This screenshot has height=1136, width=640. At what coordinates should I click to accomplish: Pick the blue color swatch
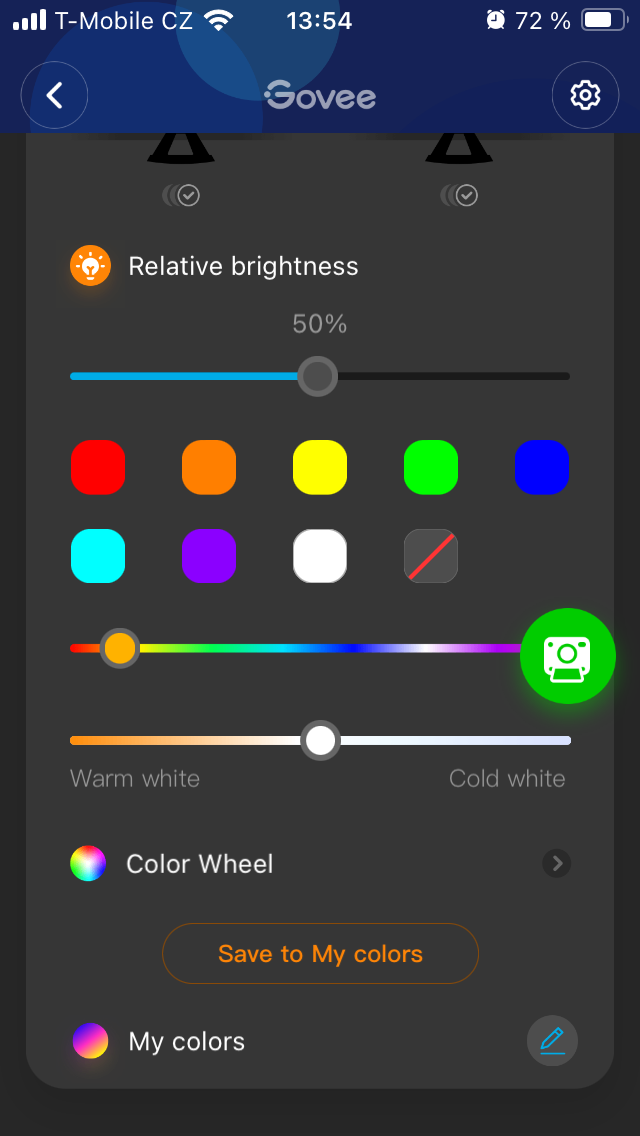(542, 467)
